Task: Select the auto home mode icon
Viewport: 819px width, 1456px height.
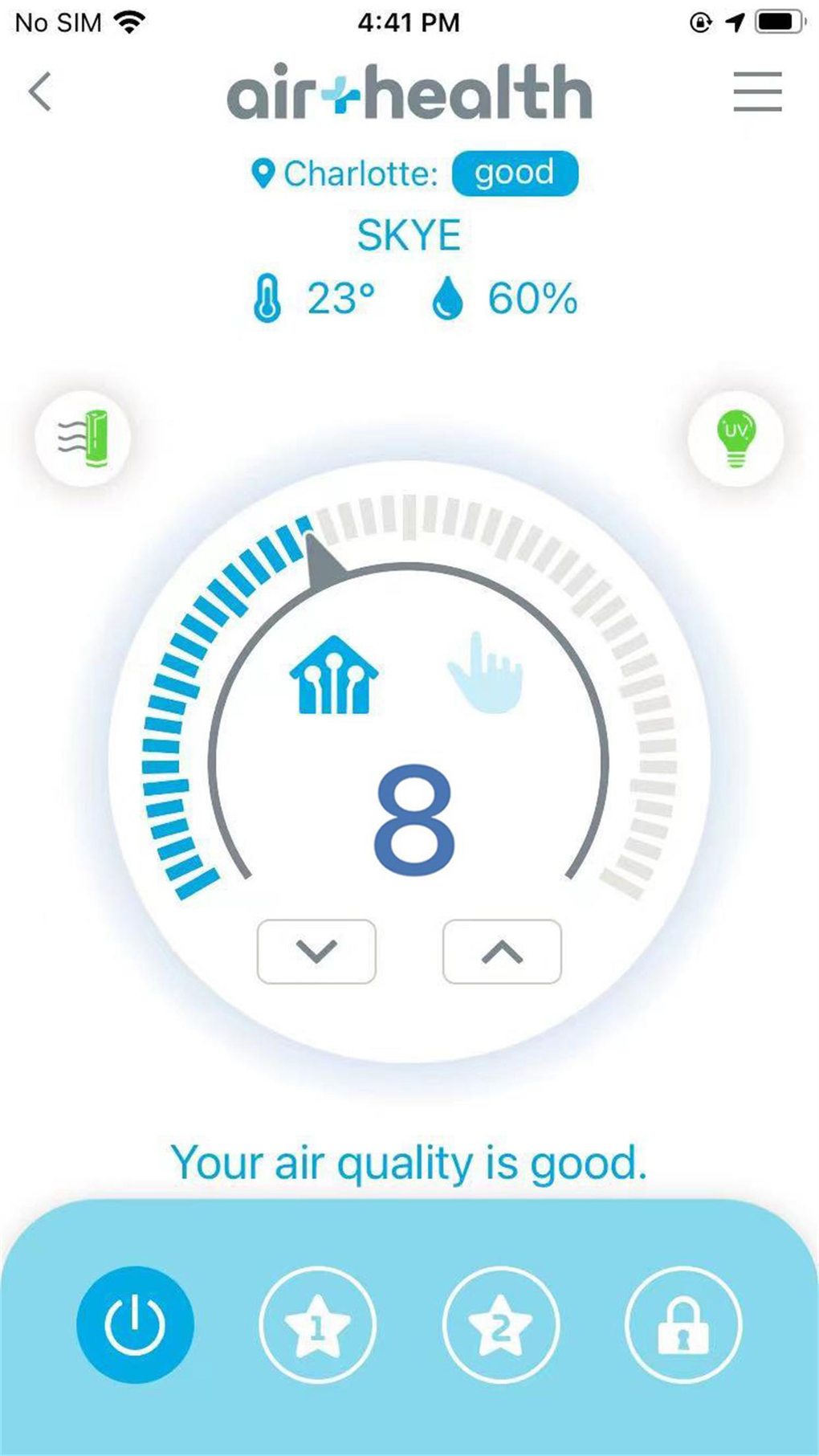Action: pyautogui.click(x=334, y=677)
